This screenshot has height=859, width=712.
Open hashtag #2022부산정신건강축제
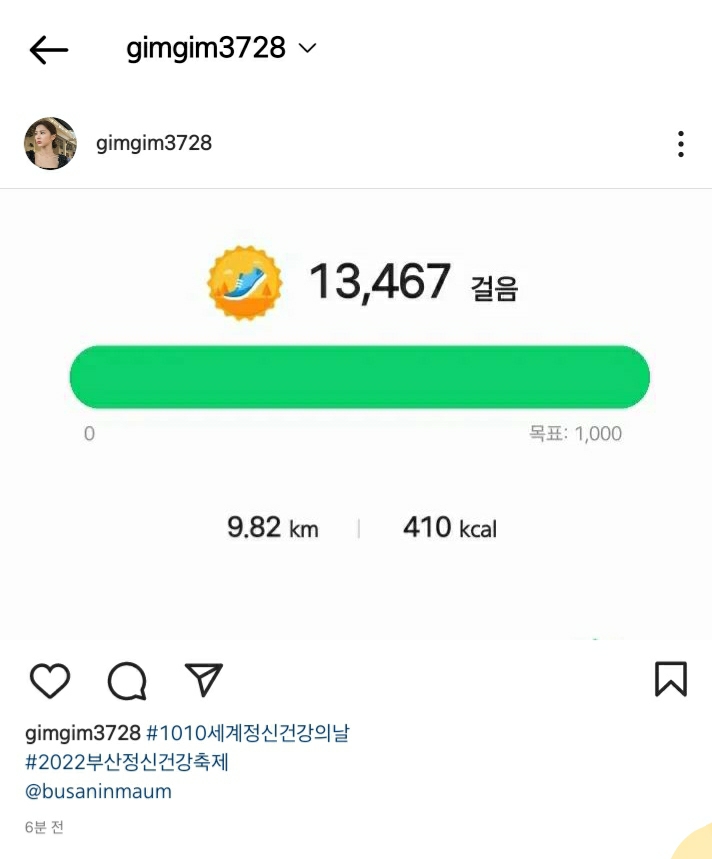point(127,762)
